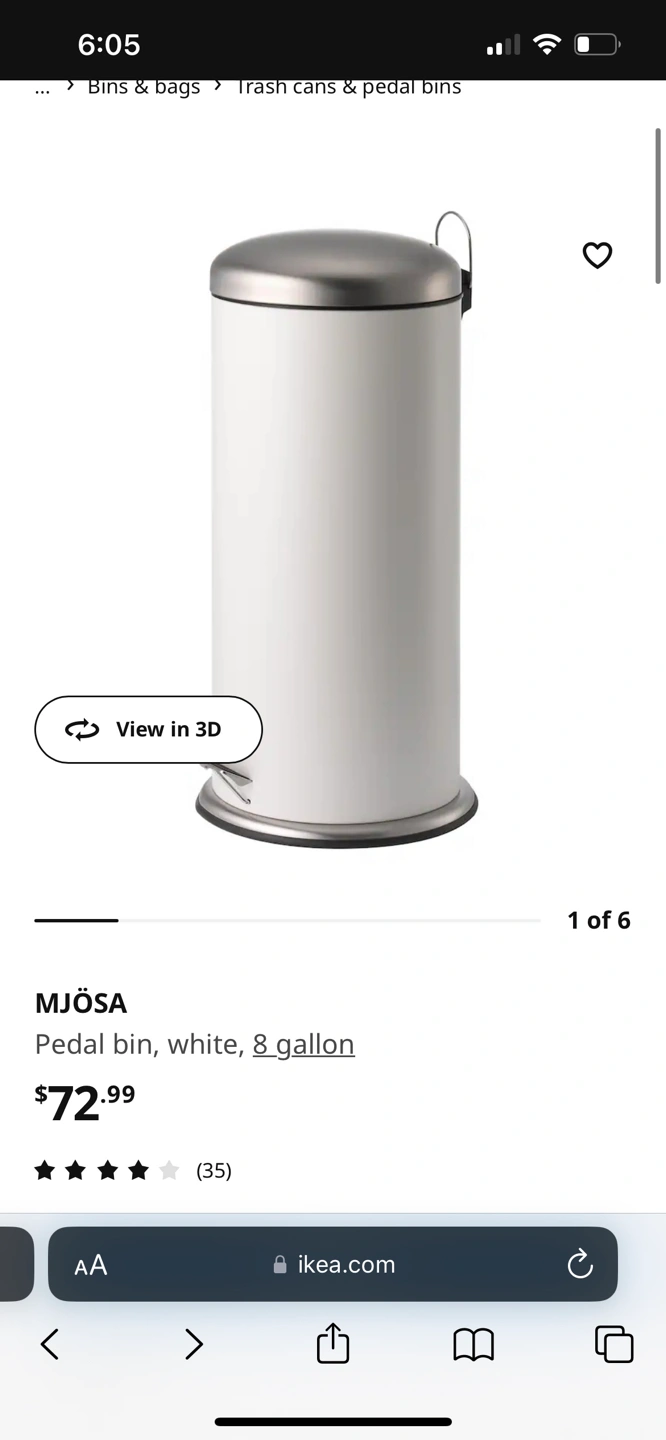Tap the ikea.com address bar

(335, 1265)
